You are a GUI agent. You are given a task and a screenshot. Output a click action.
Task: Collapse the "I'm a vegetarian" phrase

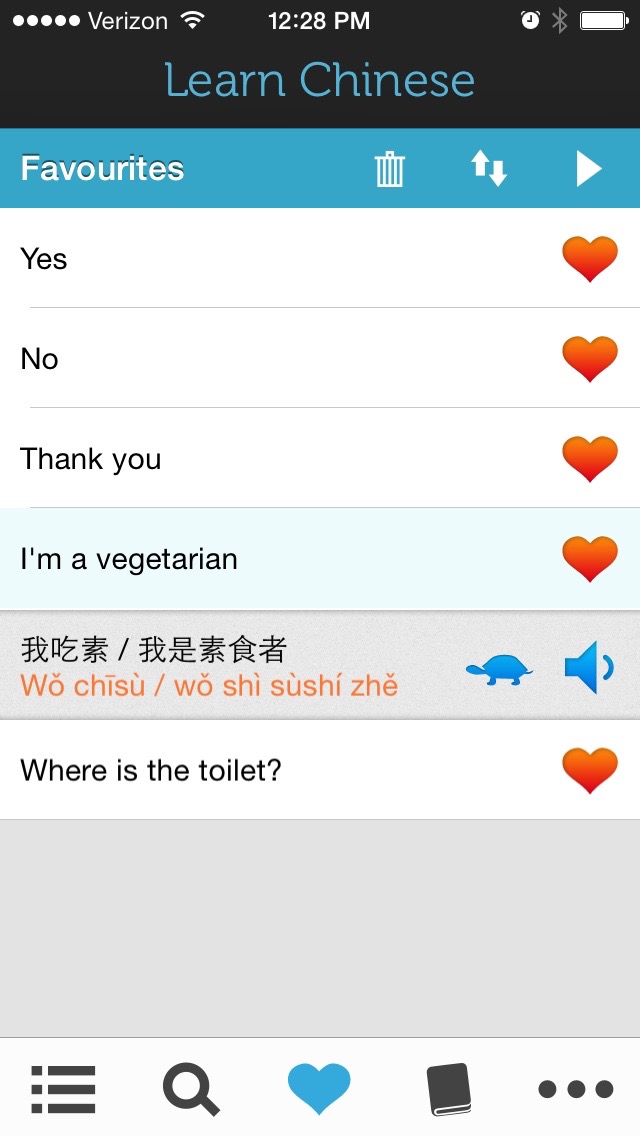coord(250,559)
